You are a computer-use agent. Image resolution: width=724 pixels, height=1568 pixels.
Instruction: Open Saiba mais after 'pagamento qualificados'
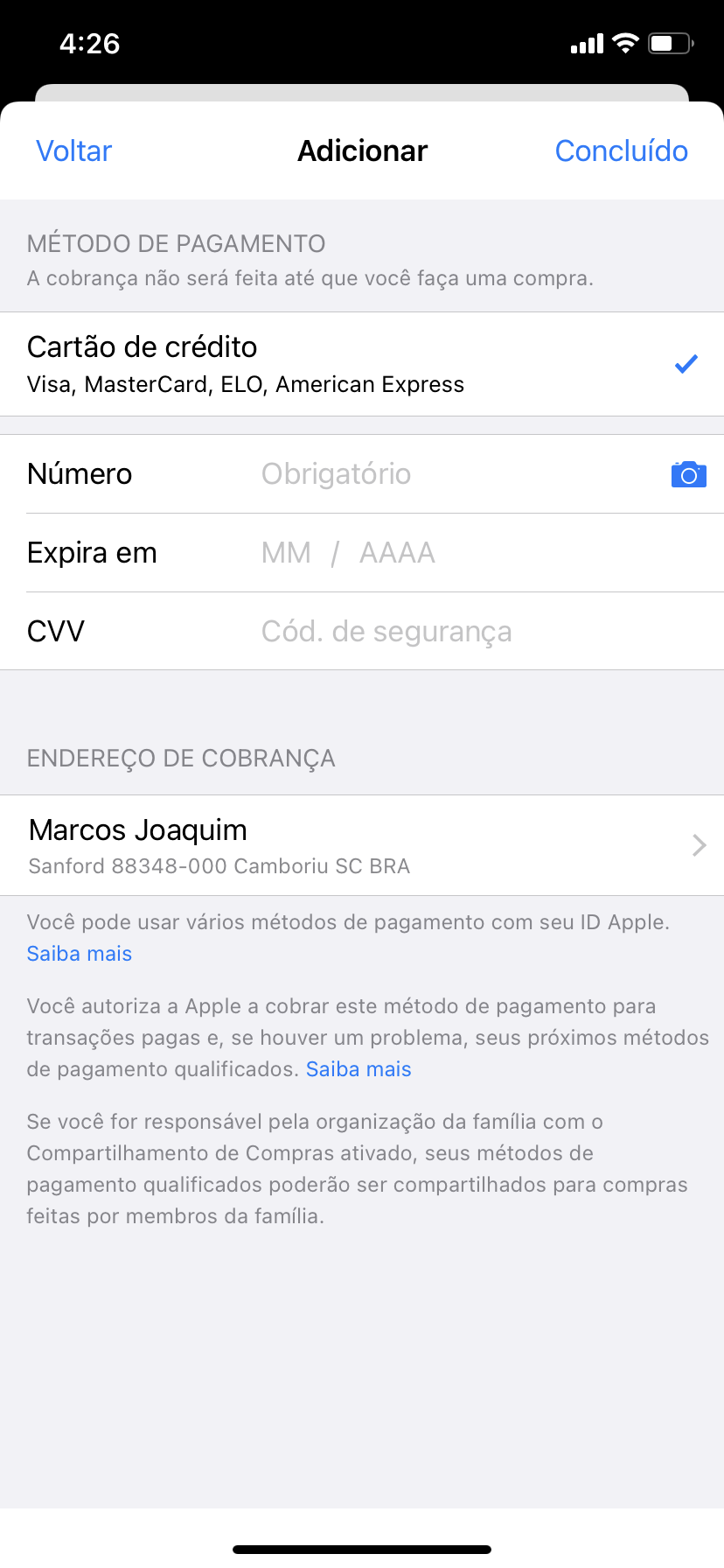coord(359,1069)
